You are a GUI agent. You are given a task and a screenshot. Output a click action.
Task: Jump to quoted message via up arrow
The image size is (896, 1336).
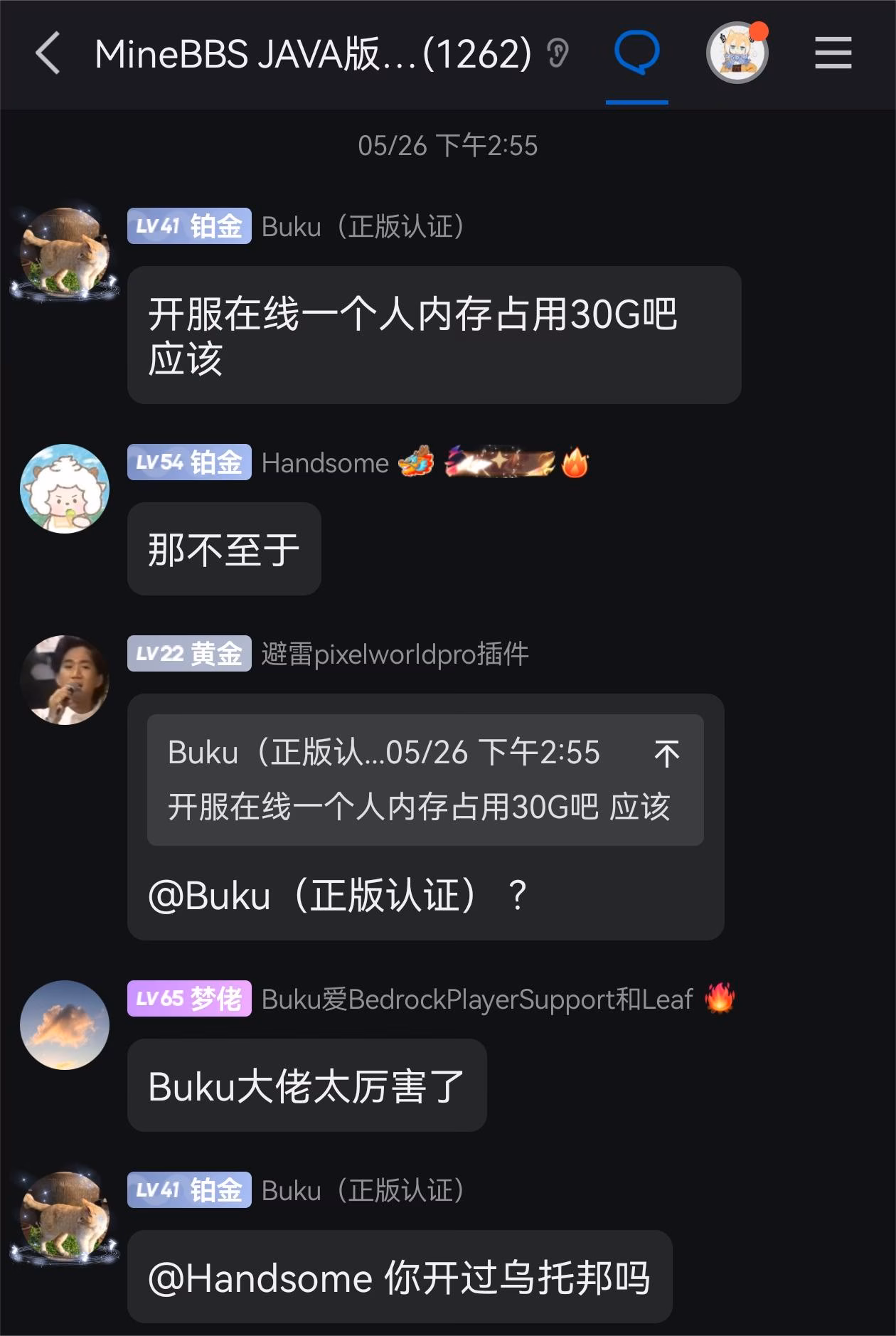click(666, 753)
